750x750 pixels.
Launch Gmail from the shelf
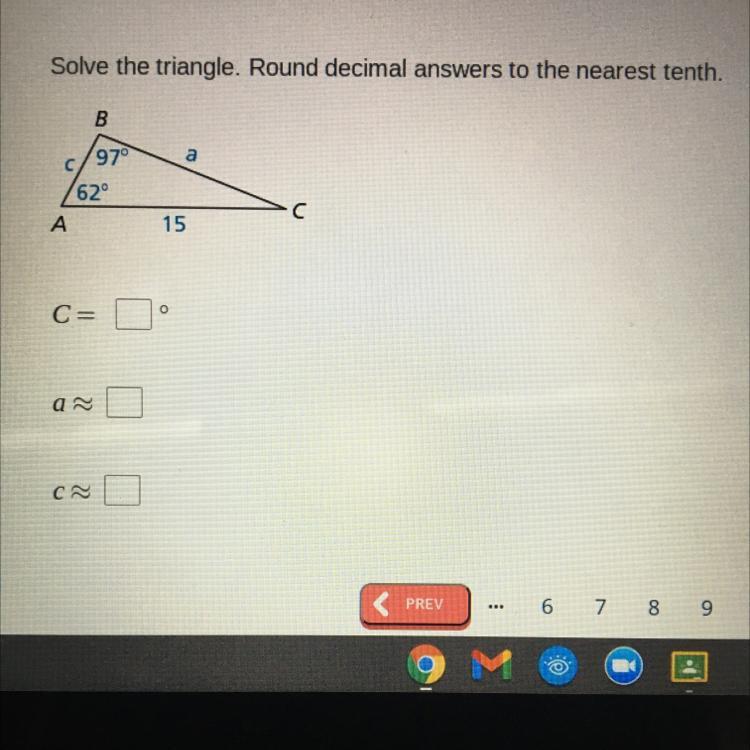tap(492, 665)
